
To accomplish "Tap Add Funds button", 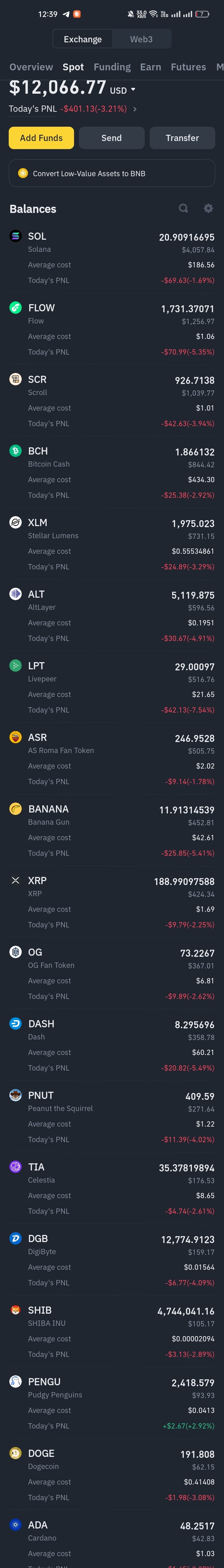I will 41,138.
